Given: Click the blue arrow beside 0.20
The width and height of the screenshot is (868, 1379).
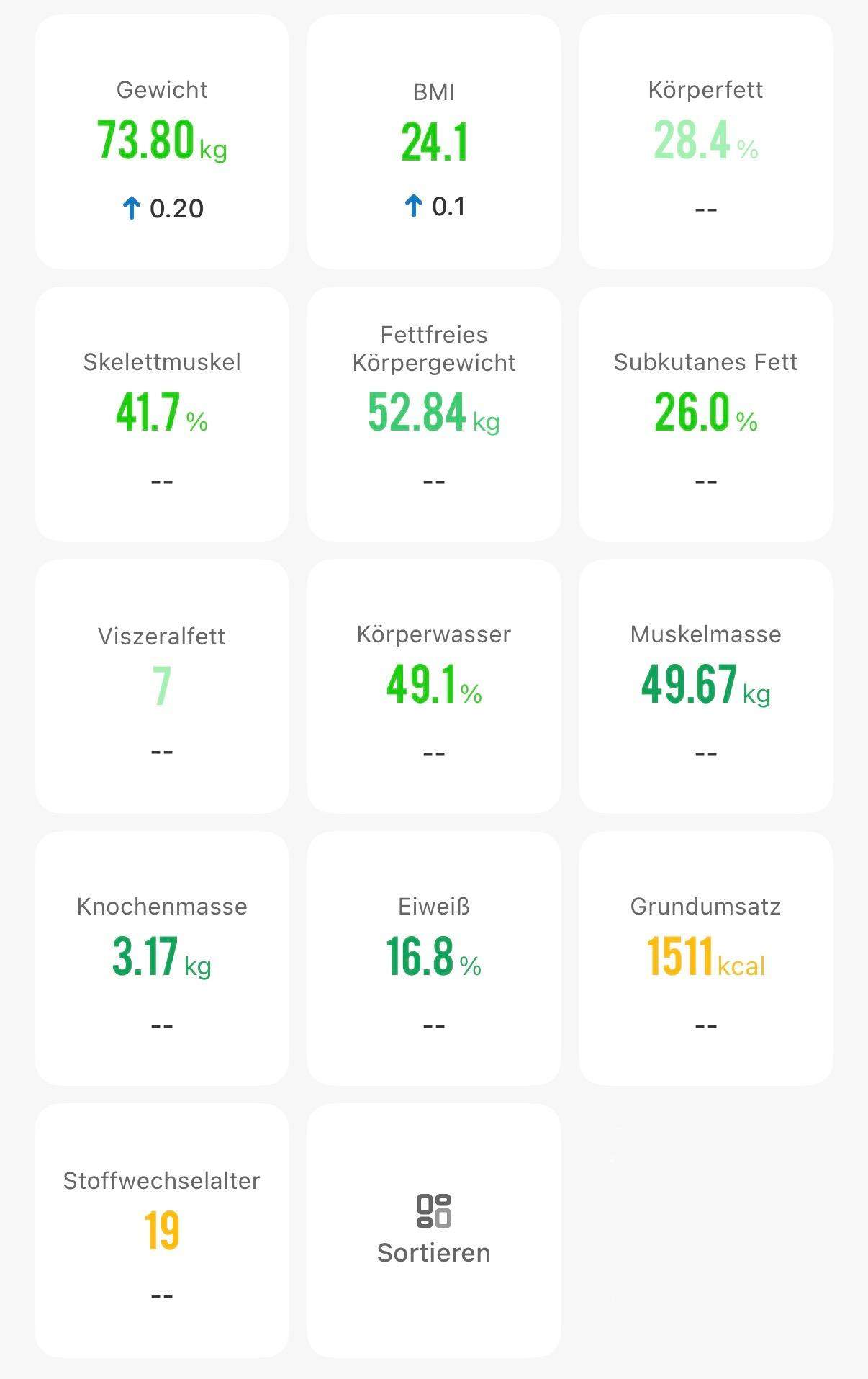Looking at the screenshot, I should coord(130,208).
